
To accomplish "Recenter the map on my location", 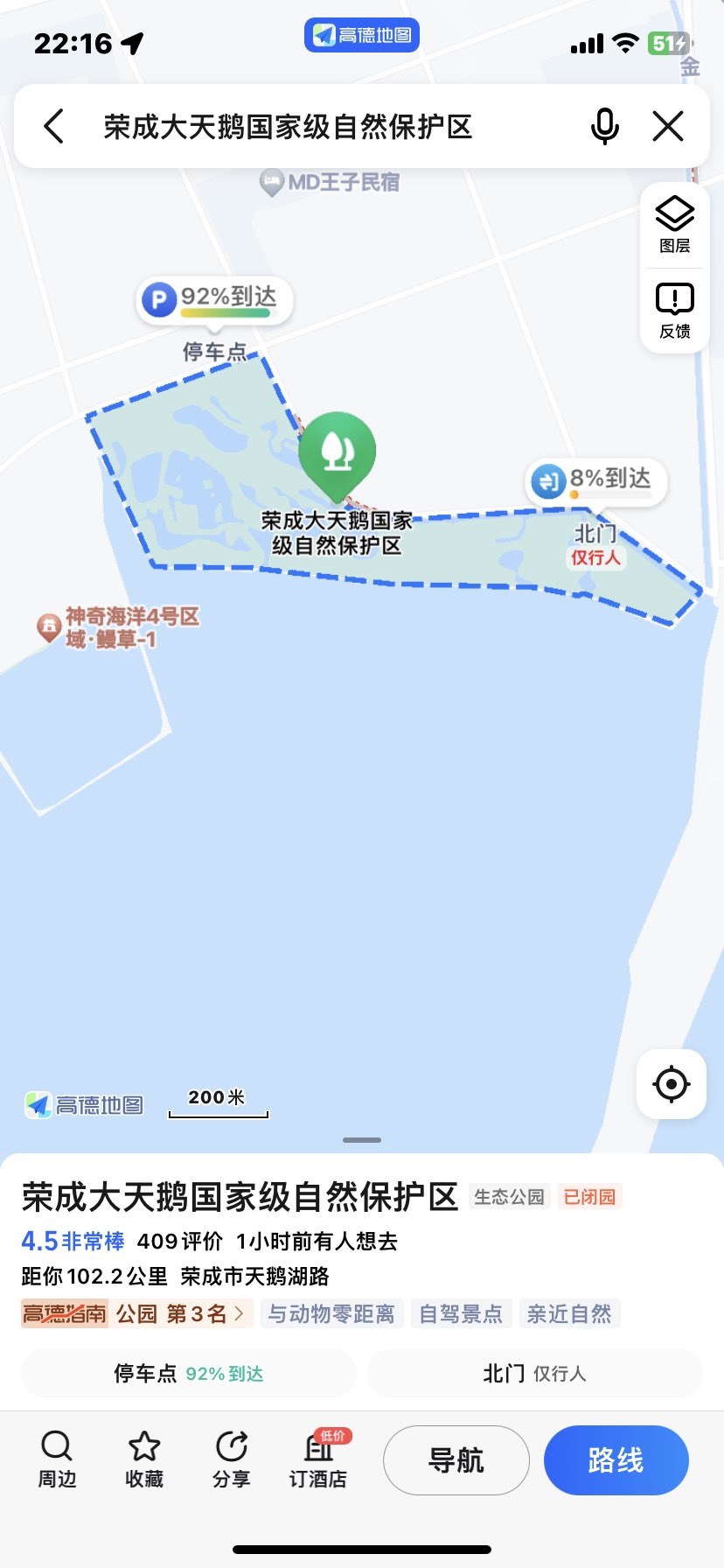I will point(672,1084).
